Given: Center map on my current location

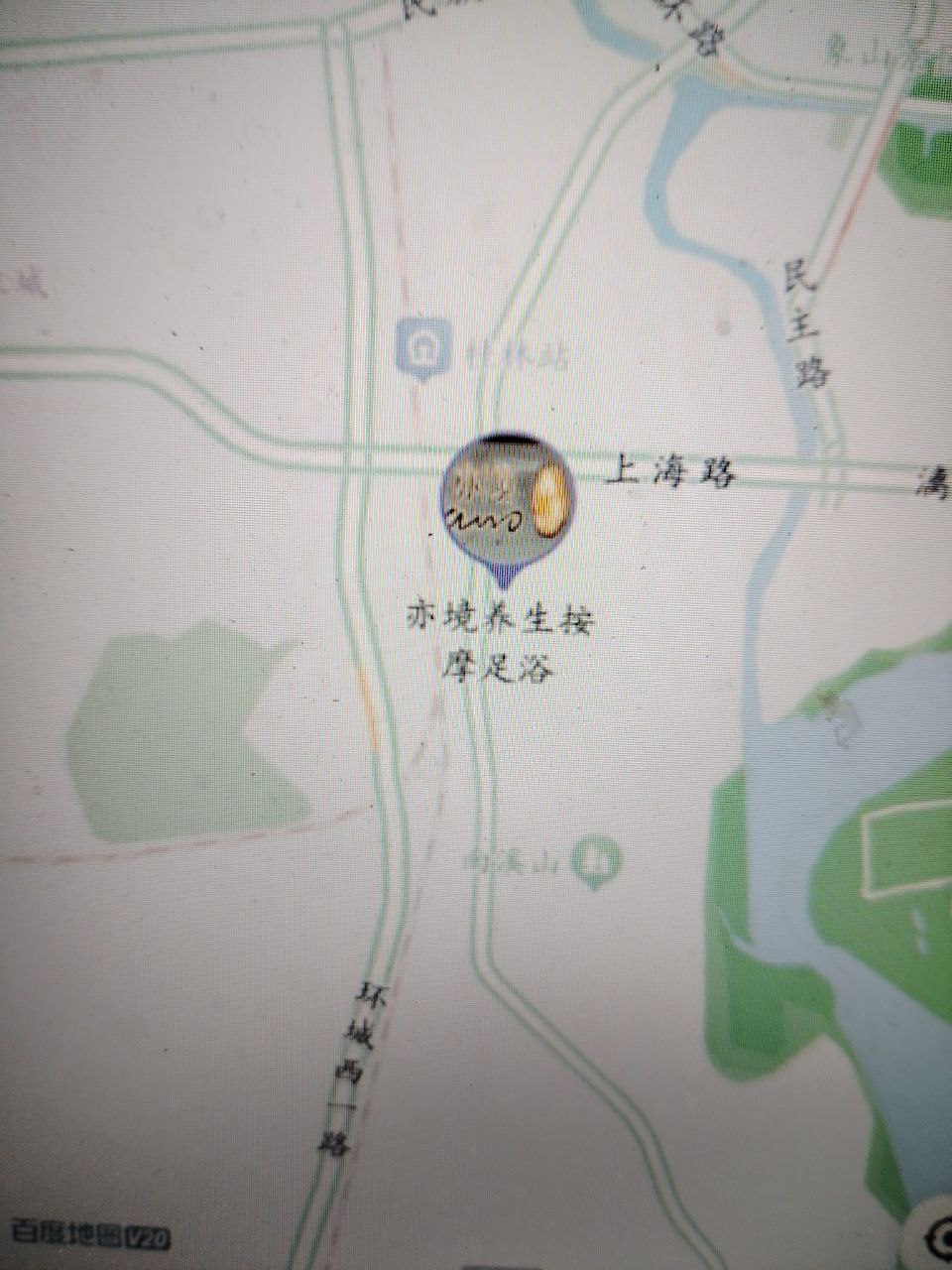Looking at the screenshot, I should click(x=937, y=1240).
